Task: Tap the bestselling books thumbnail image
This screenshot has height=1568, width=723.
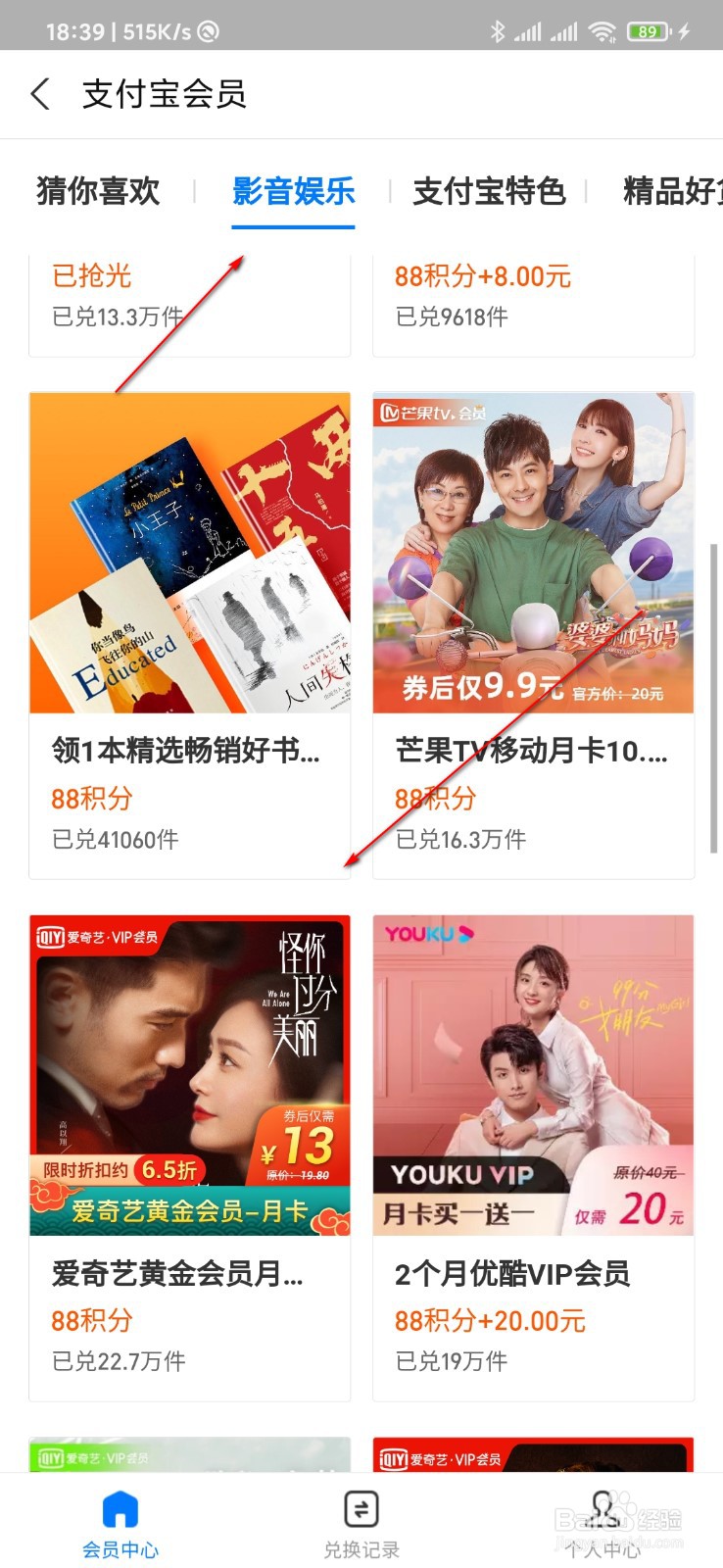Action: [189, 554]
